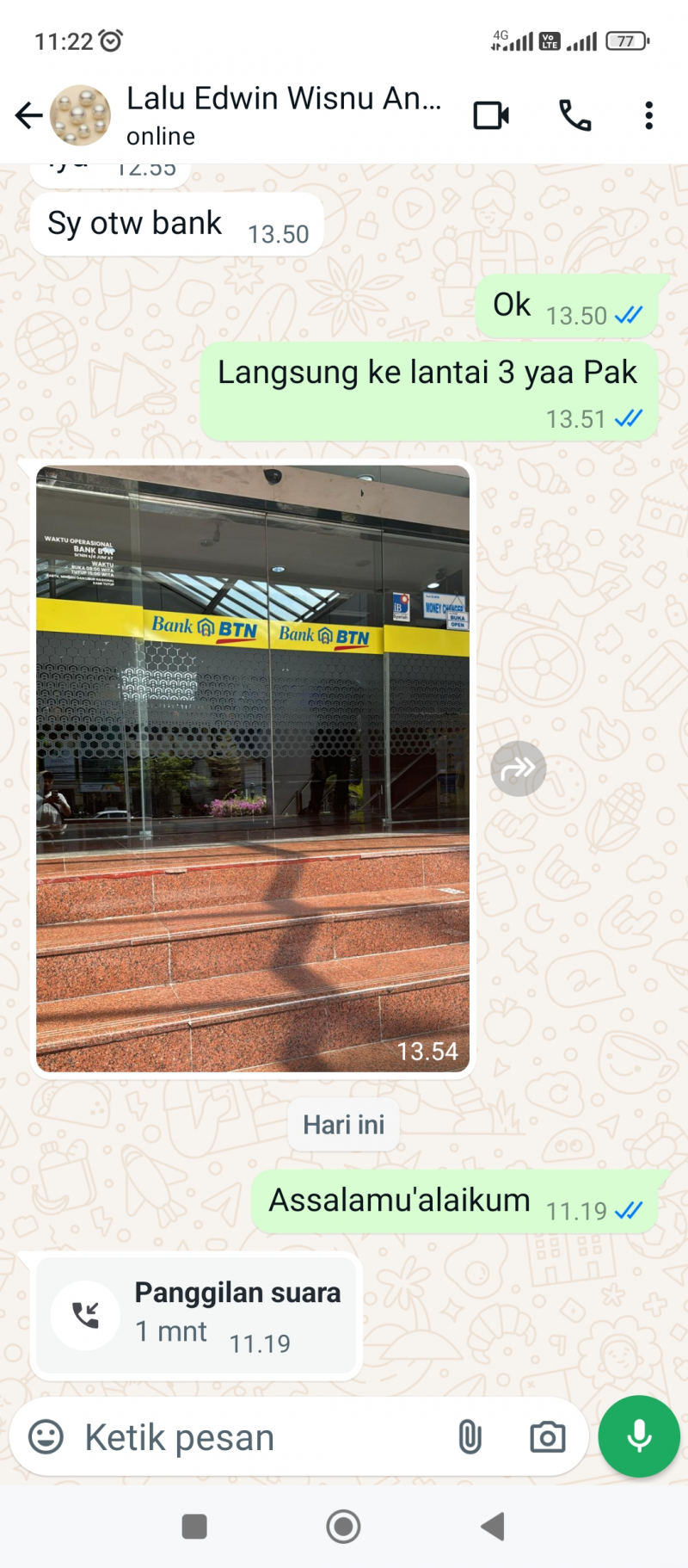Image resolution: width=688 pixels, height=1568 pixels.
Task: Open profile picture of the contact
Action: pyautogui.click(x=81, y=115)
